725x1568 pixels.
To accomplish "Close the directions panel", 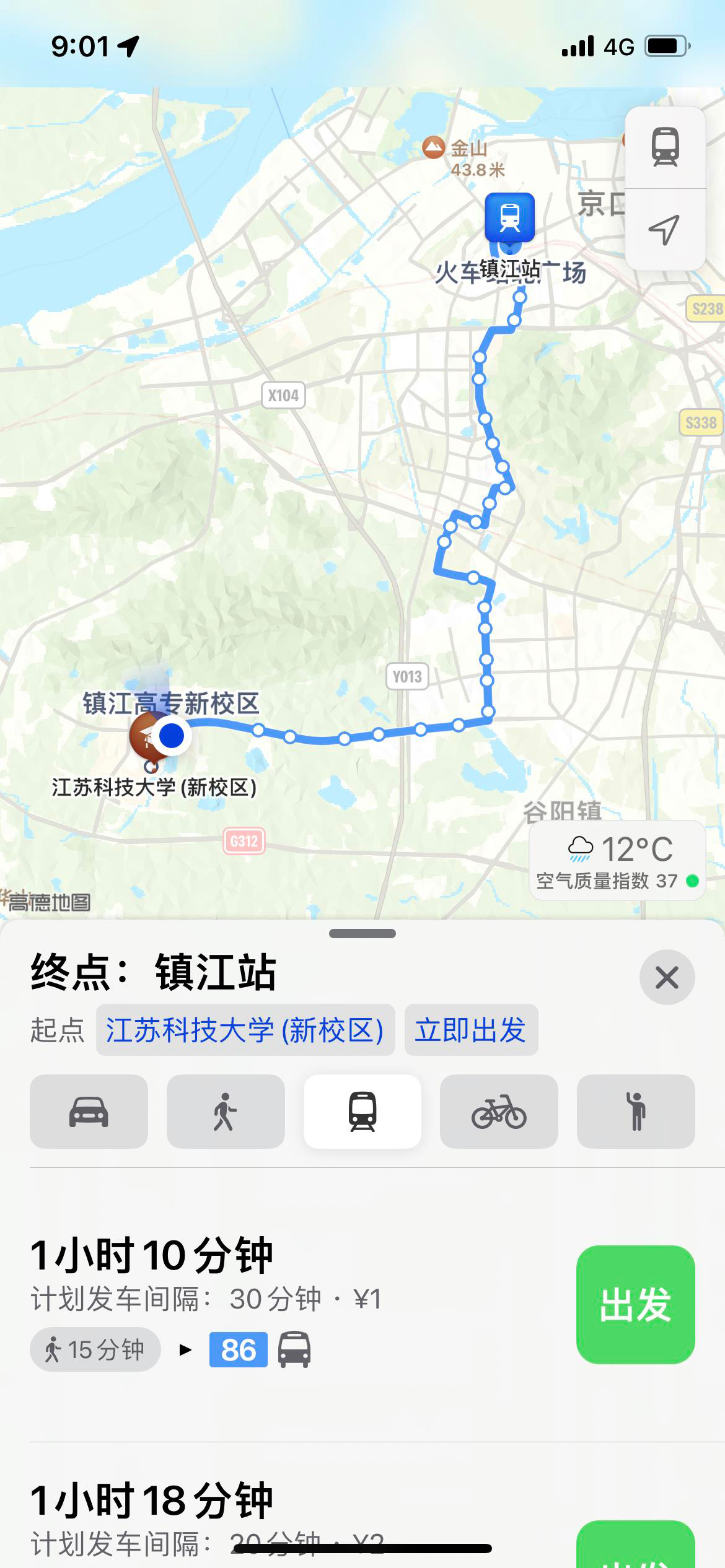I will pos(667,977).
